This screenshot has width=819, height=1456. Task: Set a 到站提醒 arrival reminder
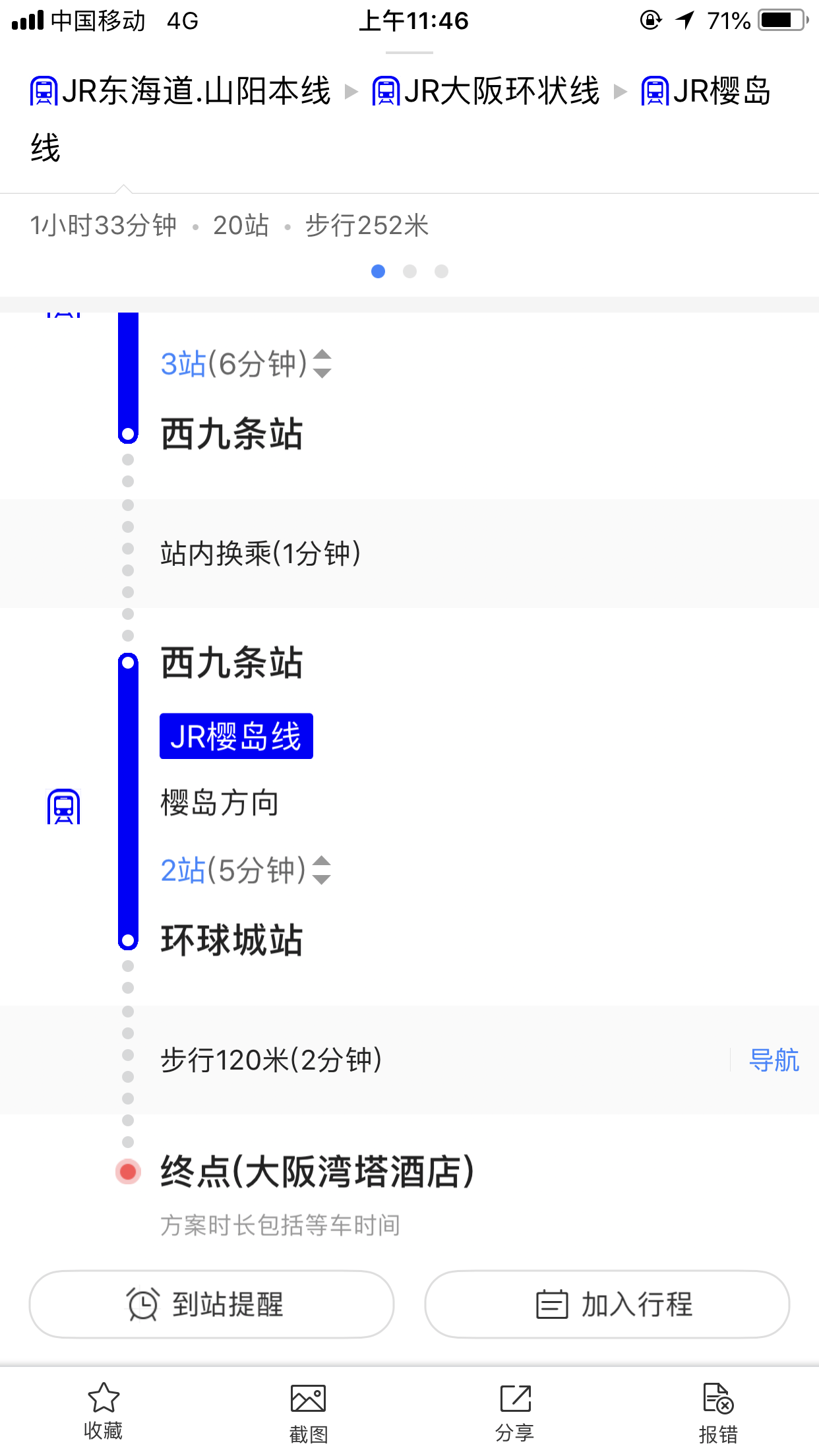click(x=212, y=1304)
